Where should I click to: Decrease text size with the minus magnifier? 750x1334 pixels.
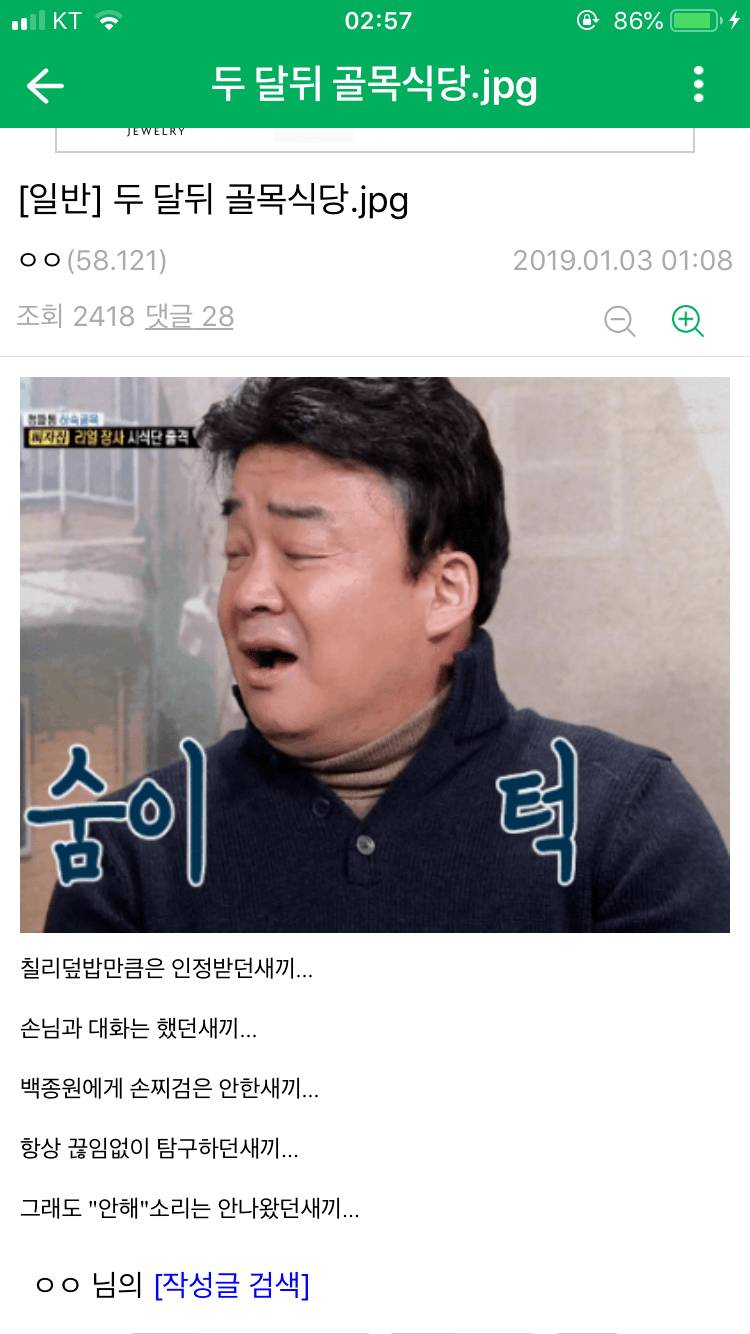coord(620,321)
